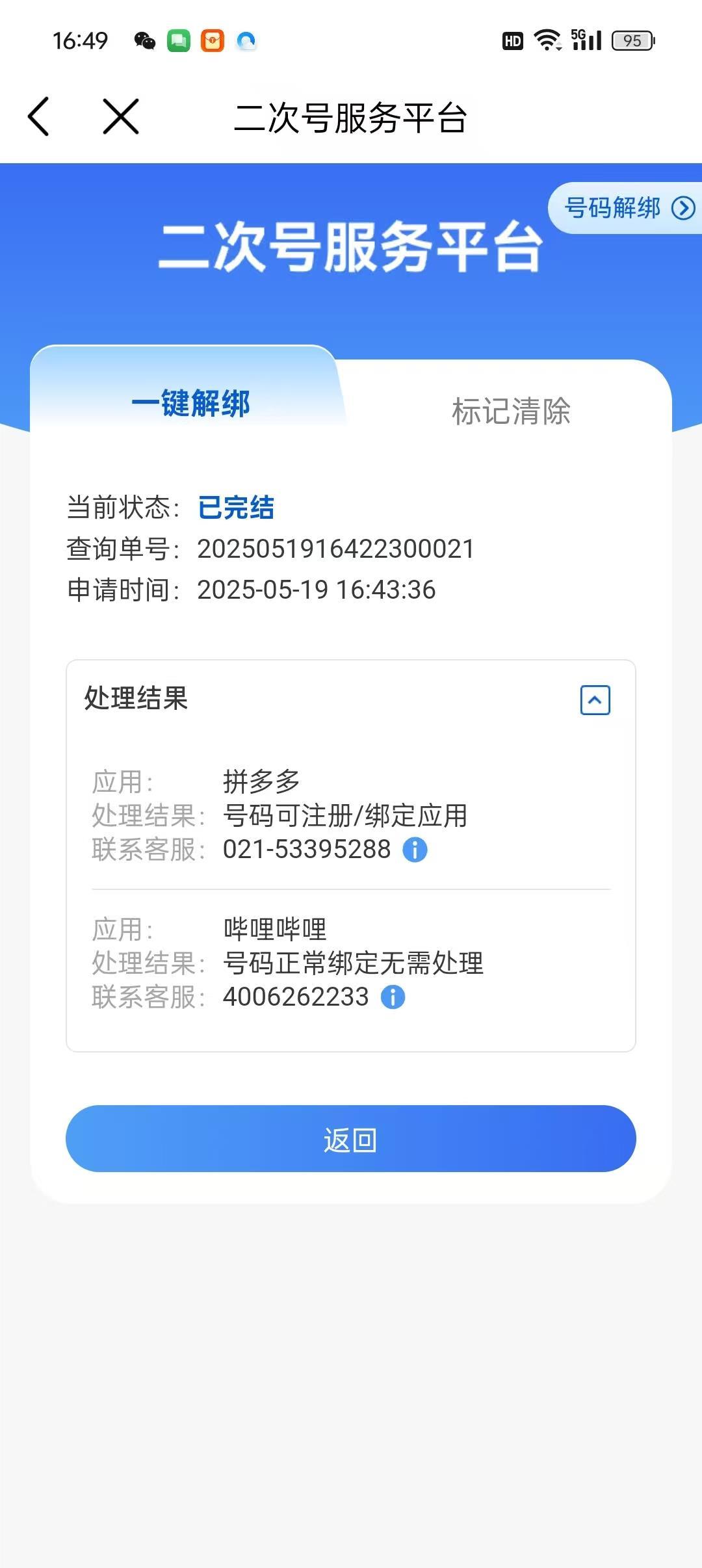Switch to the 标记清除 tab
The width and height of the screenshot is (702, 1568).
tap(511, 412)
